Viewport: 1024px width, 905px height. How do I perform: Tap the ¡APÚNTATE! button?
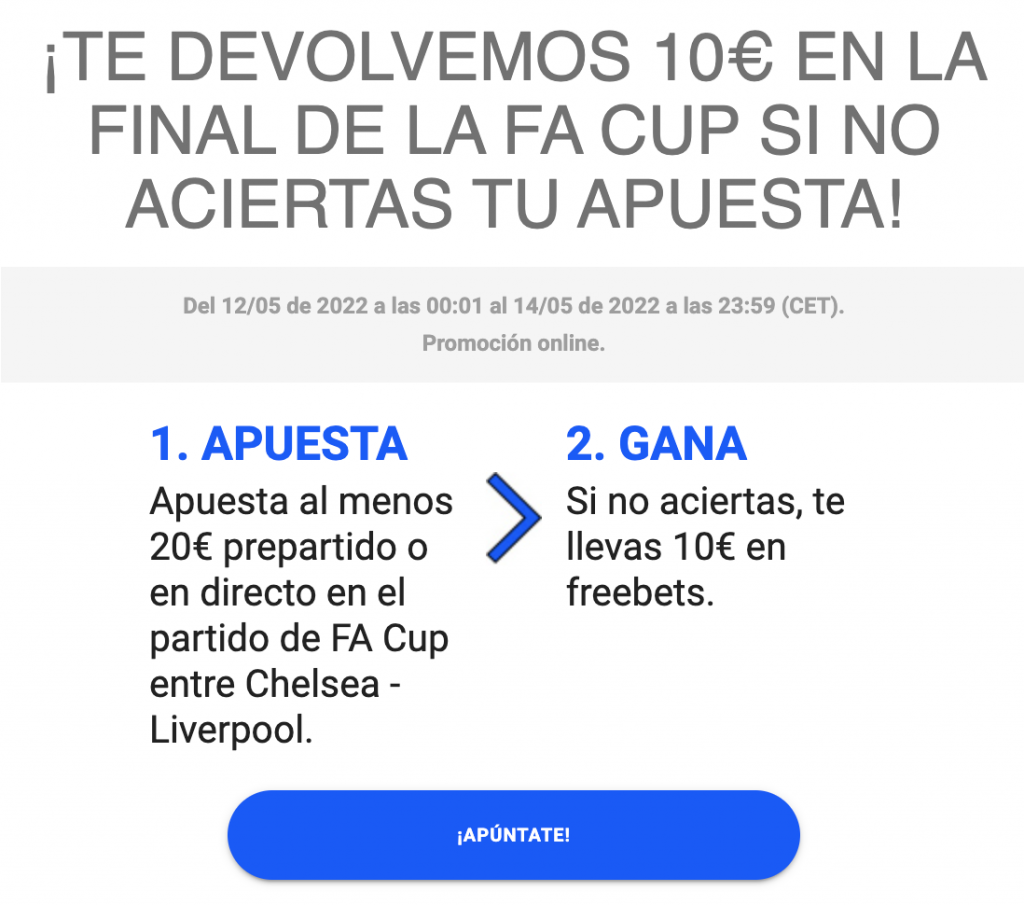tap(513, 835)
